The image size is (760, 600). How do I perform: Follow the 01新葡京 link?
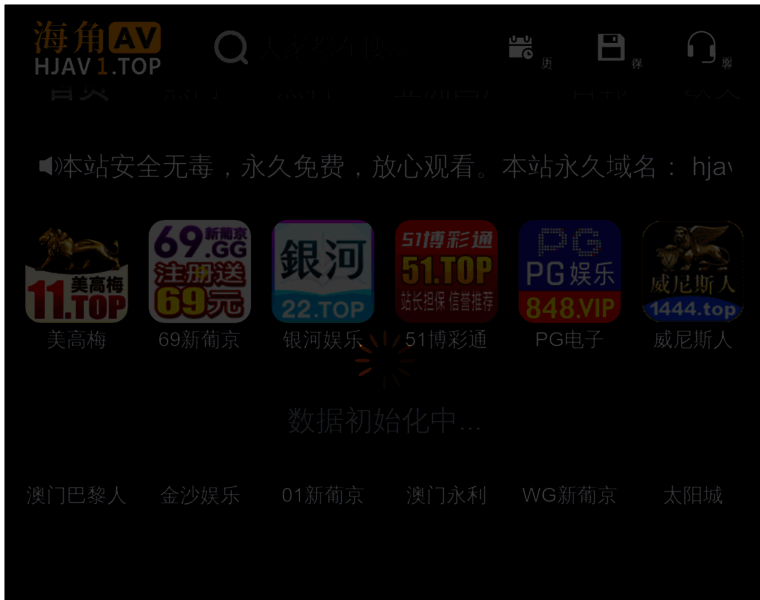click(322, 495)
